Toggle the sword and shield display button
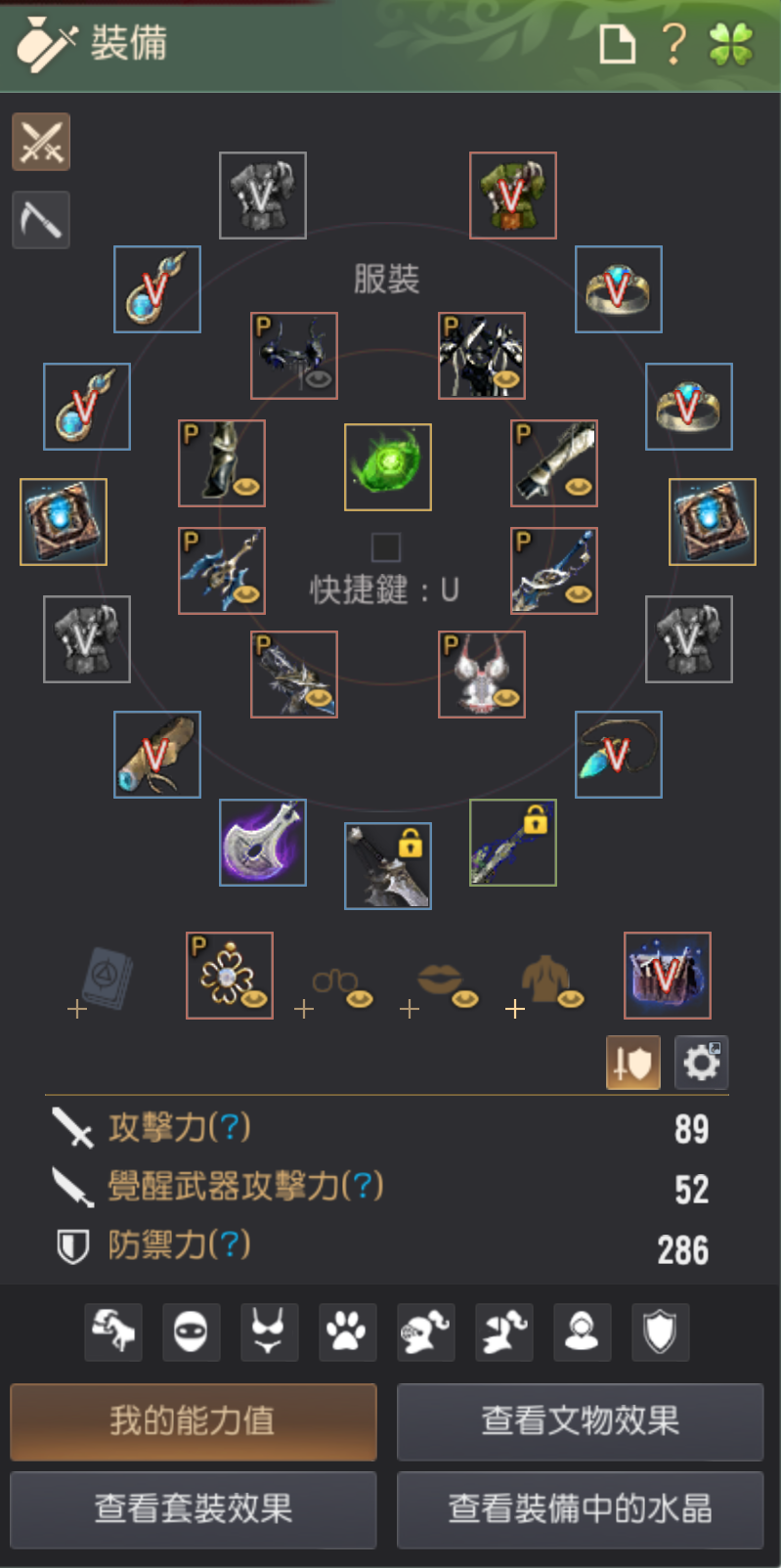Screen dimensions: 781x1568 [633, 1063]
